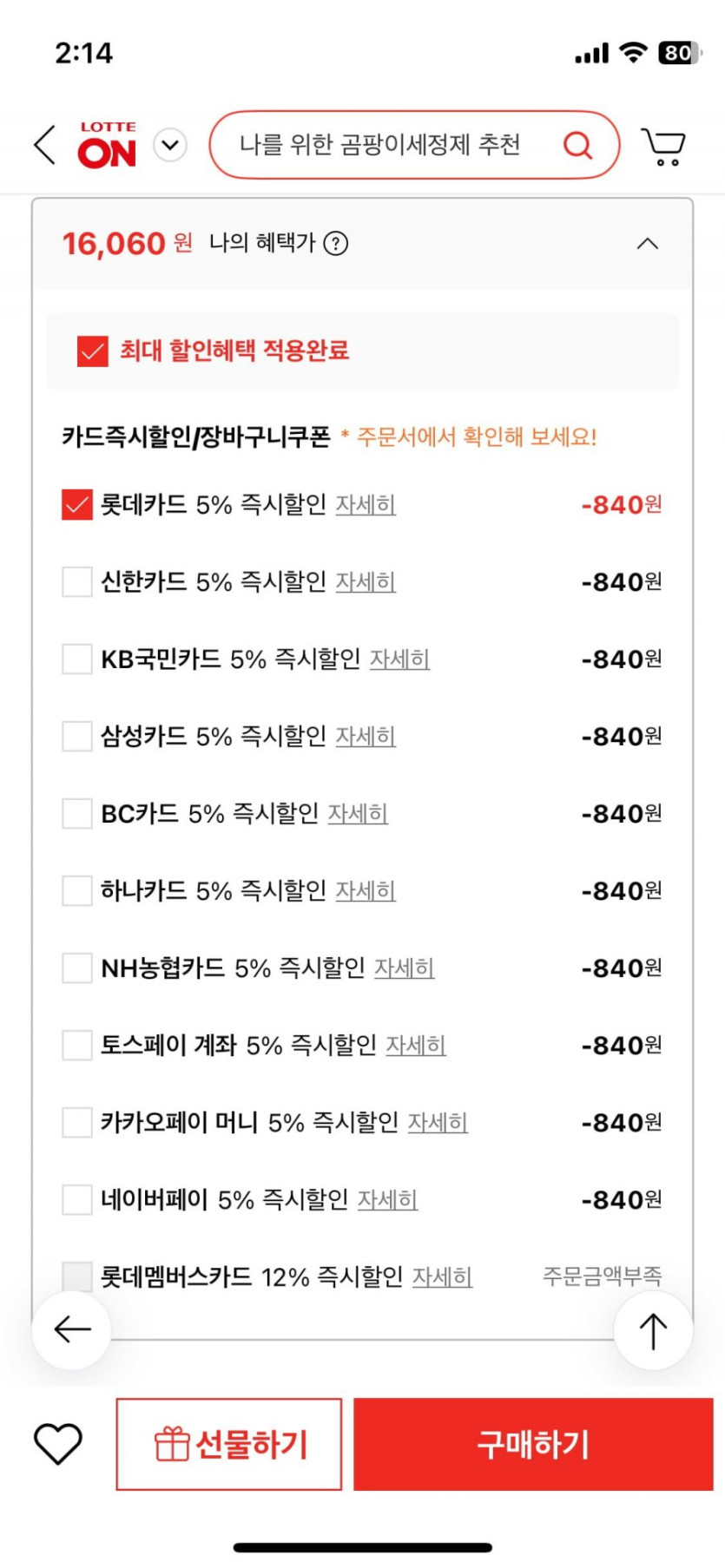
Task: Open the shopping cart
Action: pos(663,146)
